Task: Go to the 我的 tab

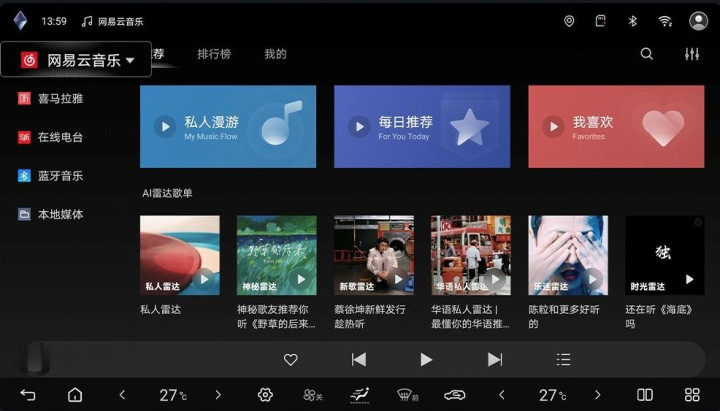Action: click(275, 54)
